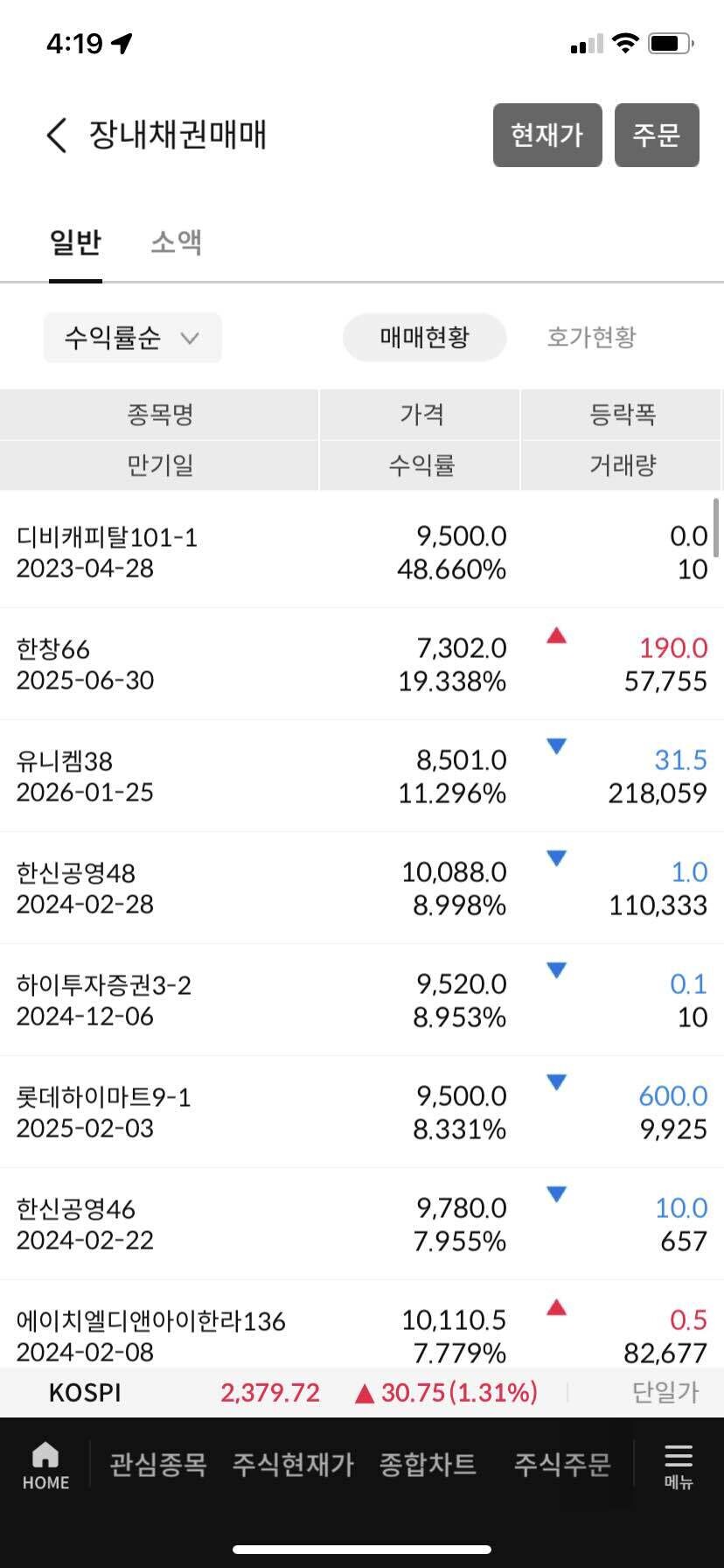Expand the sort options chevron
The width and height of the screenshot is (724, 1568).
[x=191, y=338]
